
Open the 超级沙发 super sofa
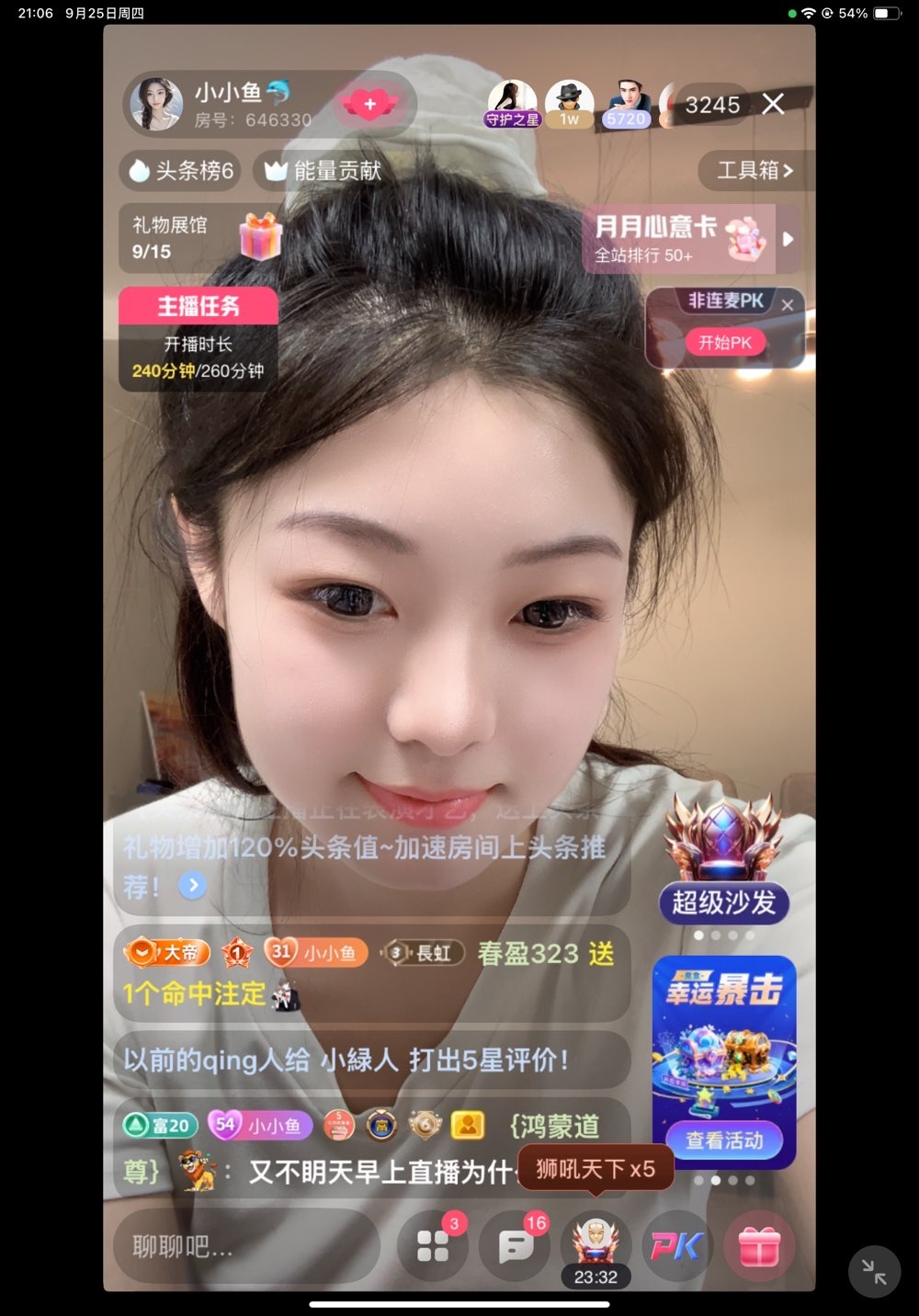723,861
